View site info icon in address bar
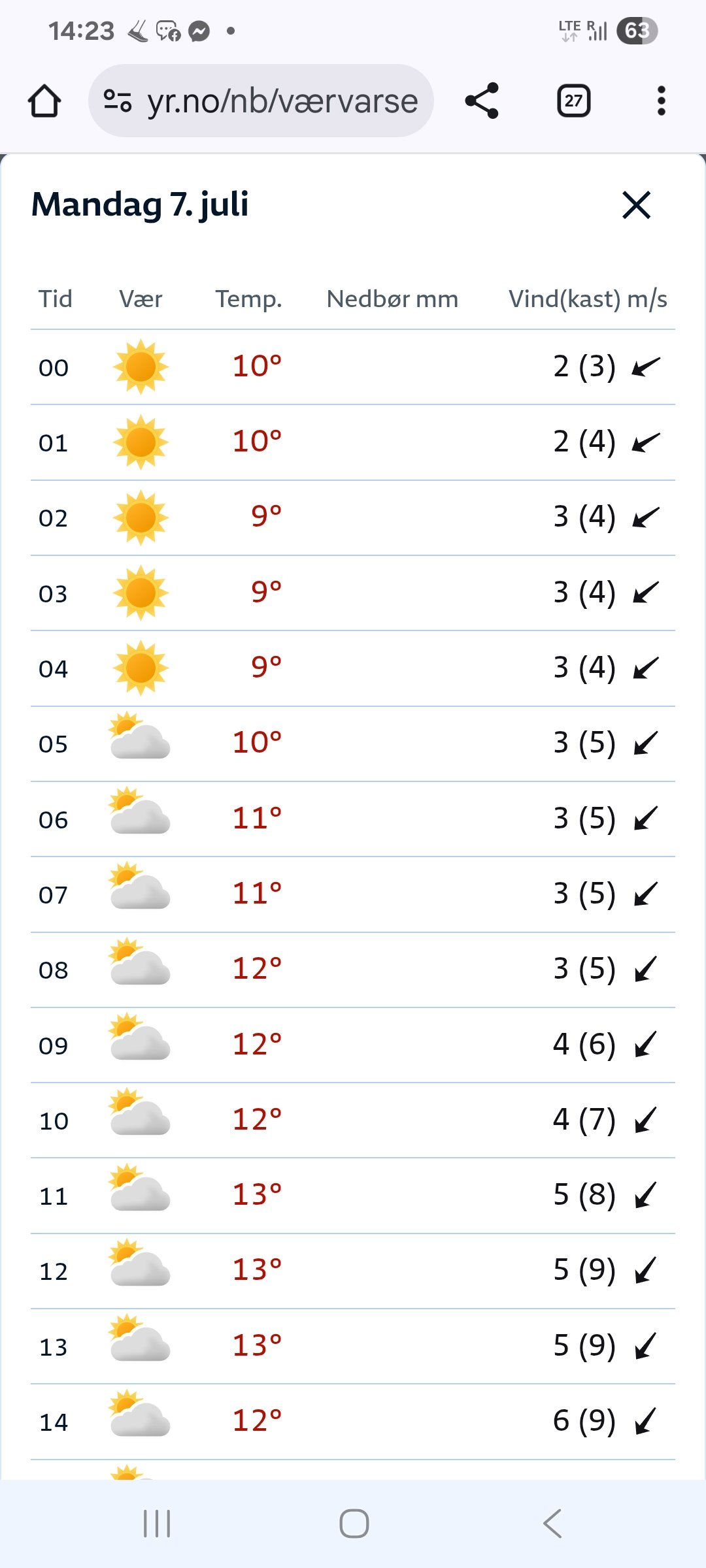This screenshot has width=706, height=1568. click(118, 101)
